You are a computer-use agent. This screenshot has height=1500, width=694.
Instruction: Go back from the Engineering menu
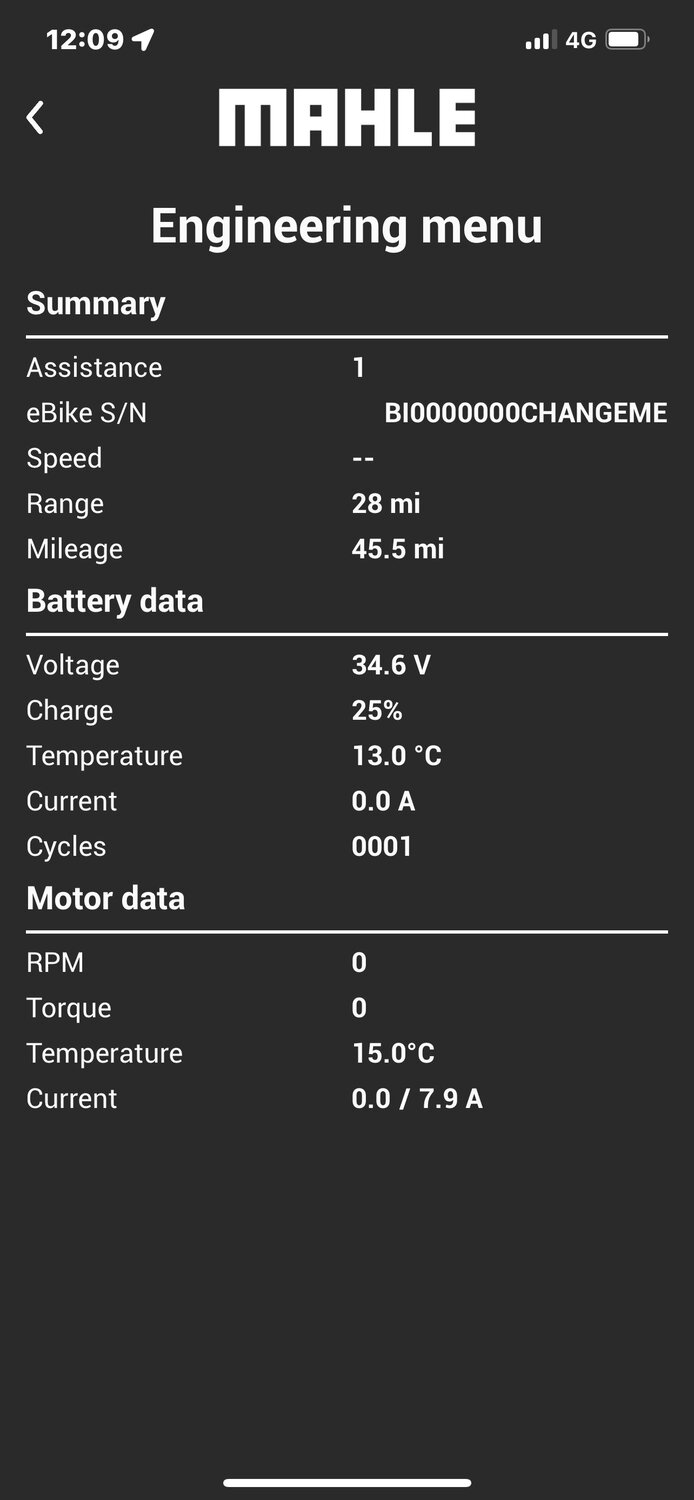(36, 118)
